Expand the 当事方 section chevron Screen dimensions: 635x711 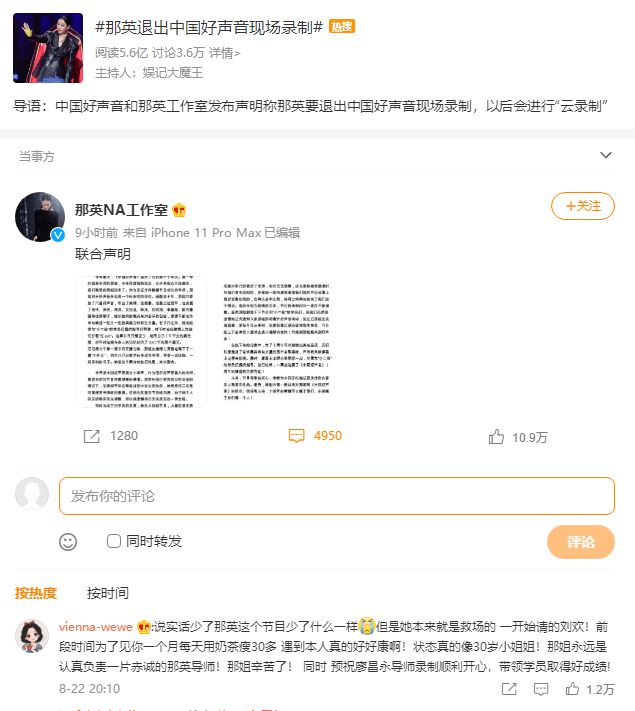click(605, 156)
